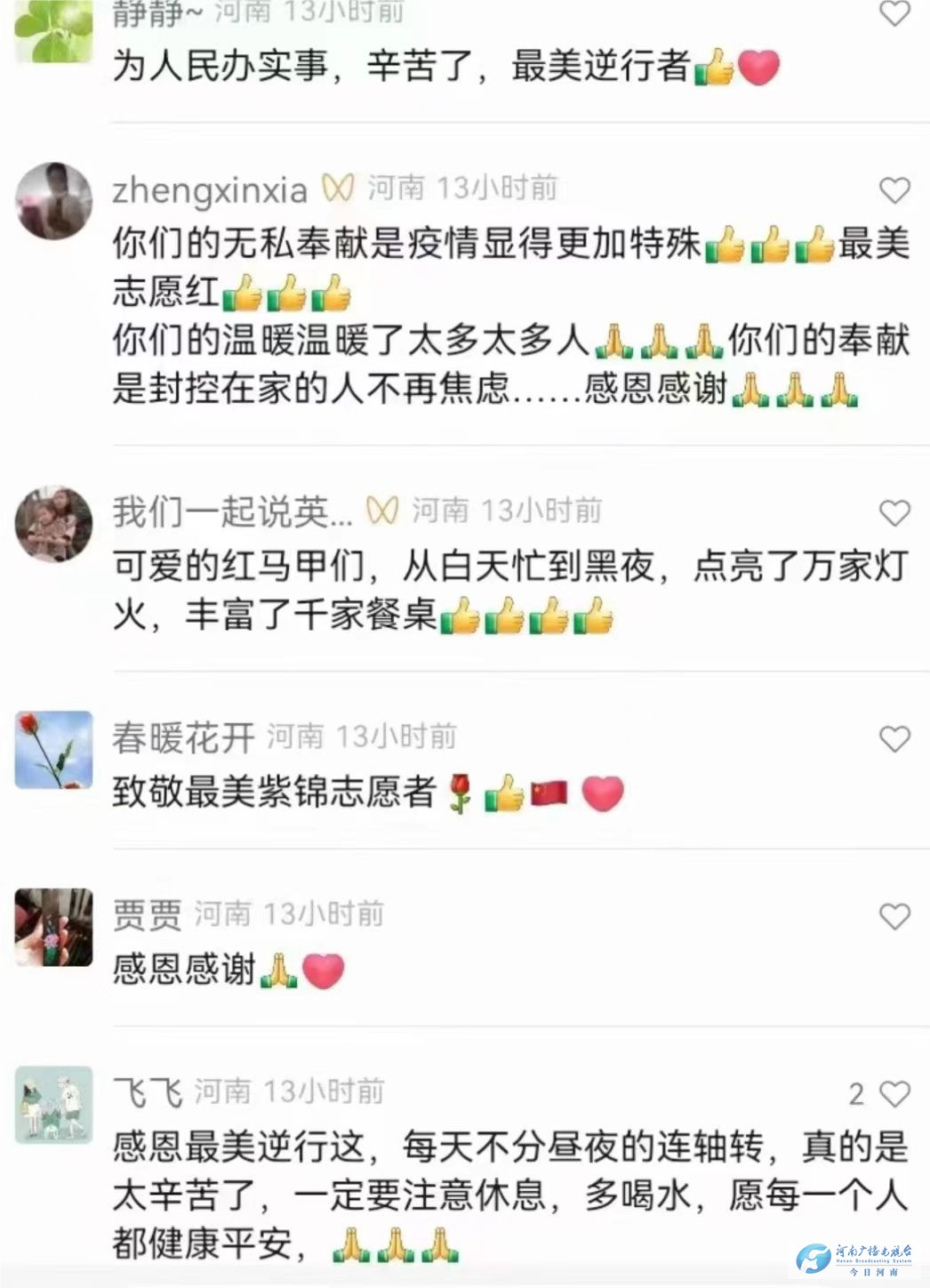Like the comment from 我们一起说英...
Screen dimensions: 930x1288
point(894,512)
